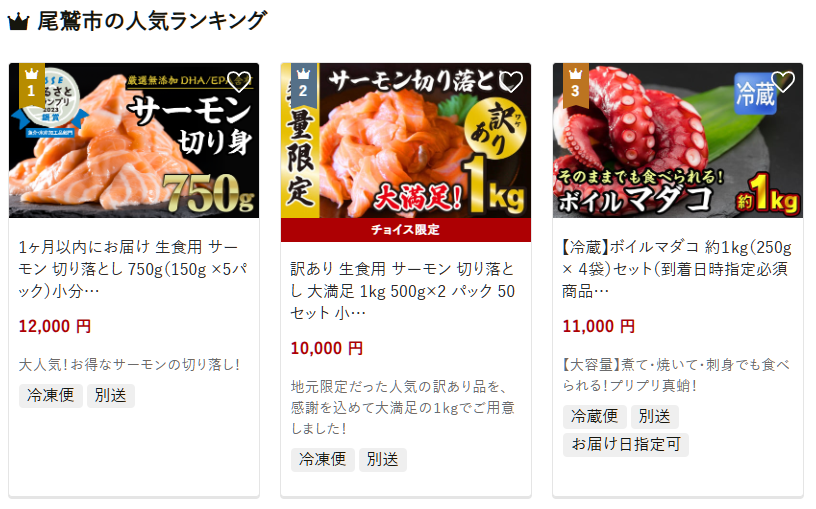
Task: Favorite the 750g salmon slices item
Action: [239, 82]
